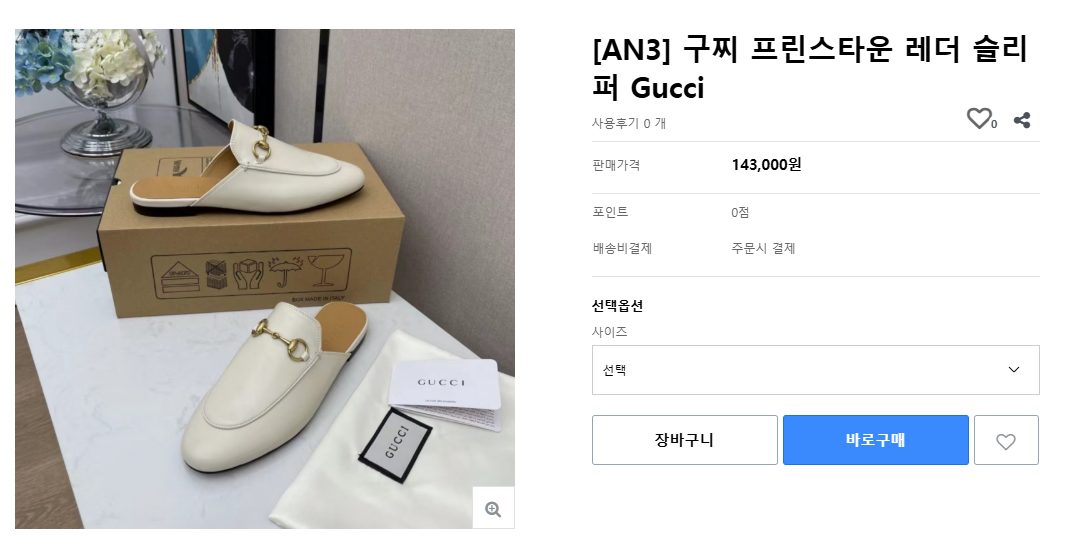The image size is (1066, 550).
Task: Buy now with 바로구매 button
Action: pyautogui.click(x=875, y=440)
